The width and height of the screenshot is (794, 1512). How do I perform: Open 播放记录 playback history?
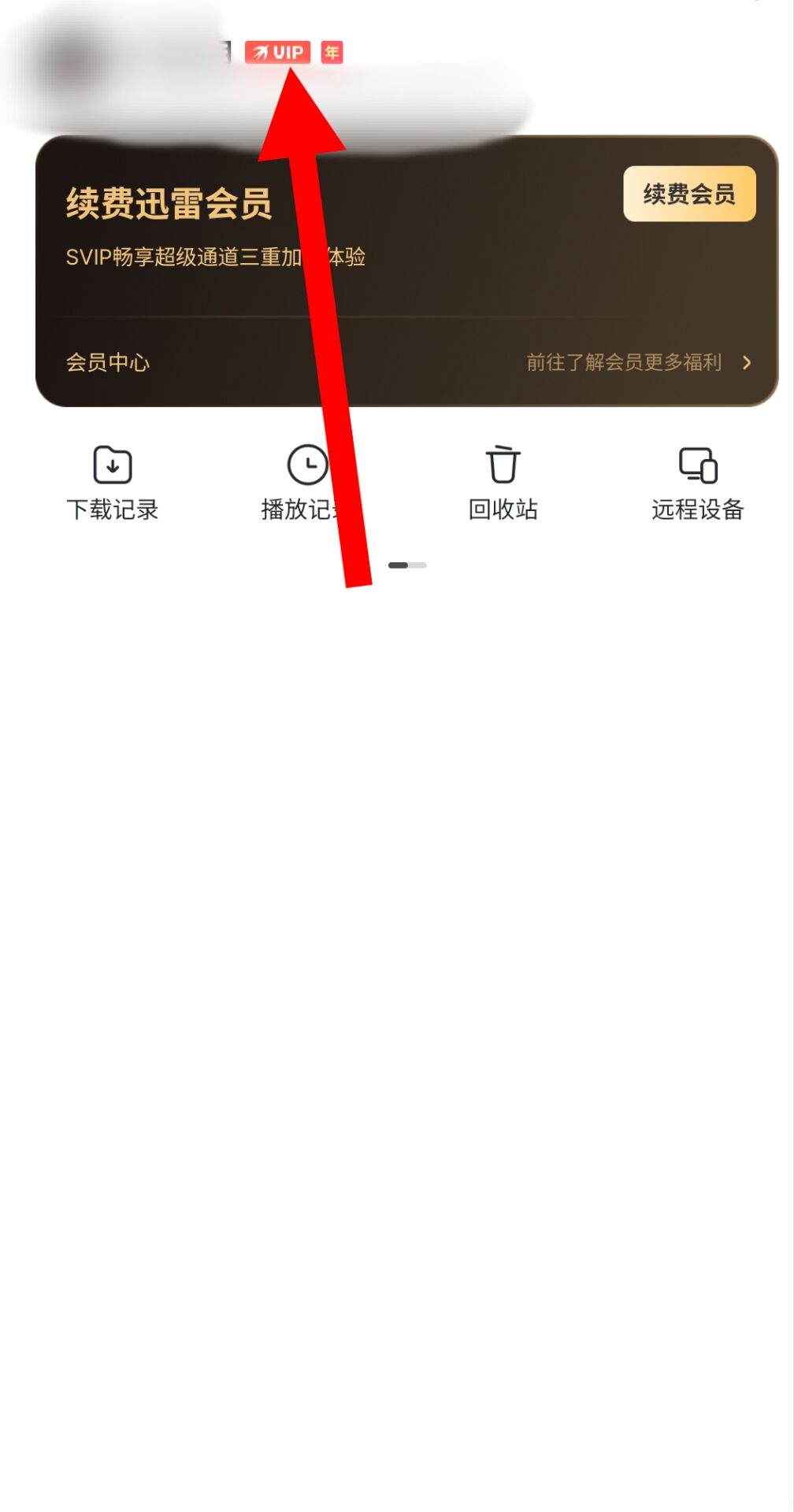pos(306,483)
